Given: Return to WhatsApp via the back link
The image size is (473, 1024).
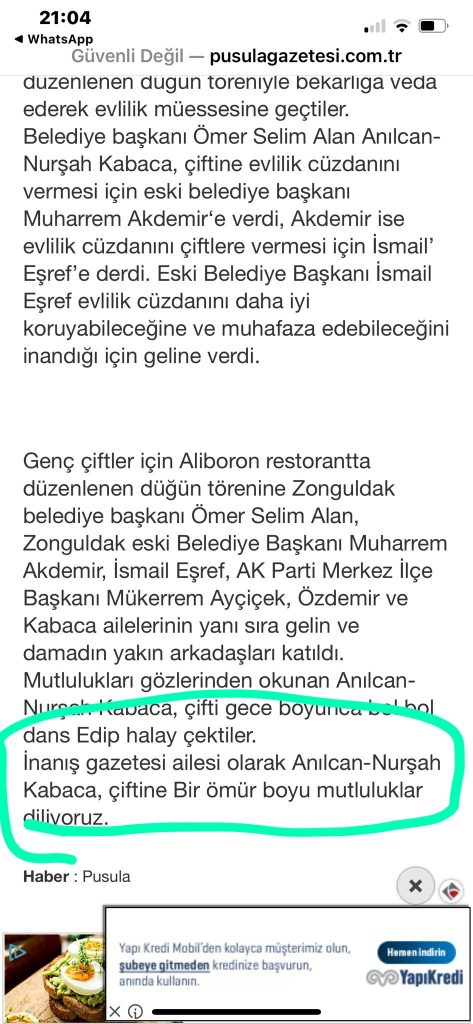Looking at the screenshot, I should point(54,39).
